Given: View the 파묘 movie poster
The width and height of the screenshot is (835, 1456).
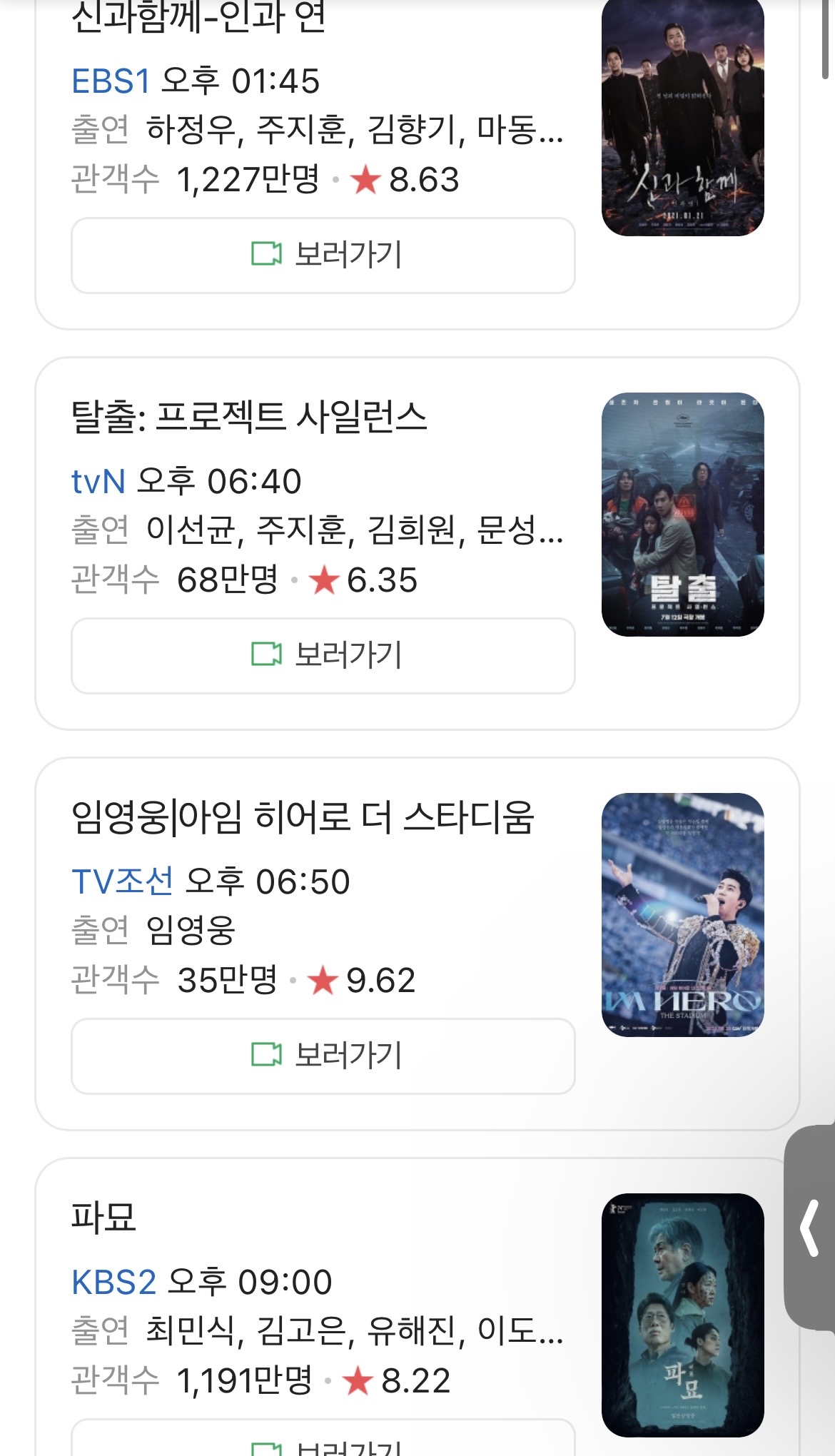Looking at the screenshot, I should click(682, 1315).
